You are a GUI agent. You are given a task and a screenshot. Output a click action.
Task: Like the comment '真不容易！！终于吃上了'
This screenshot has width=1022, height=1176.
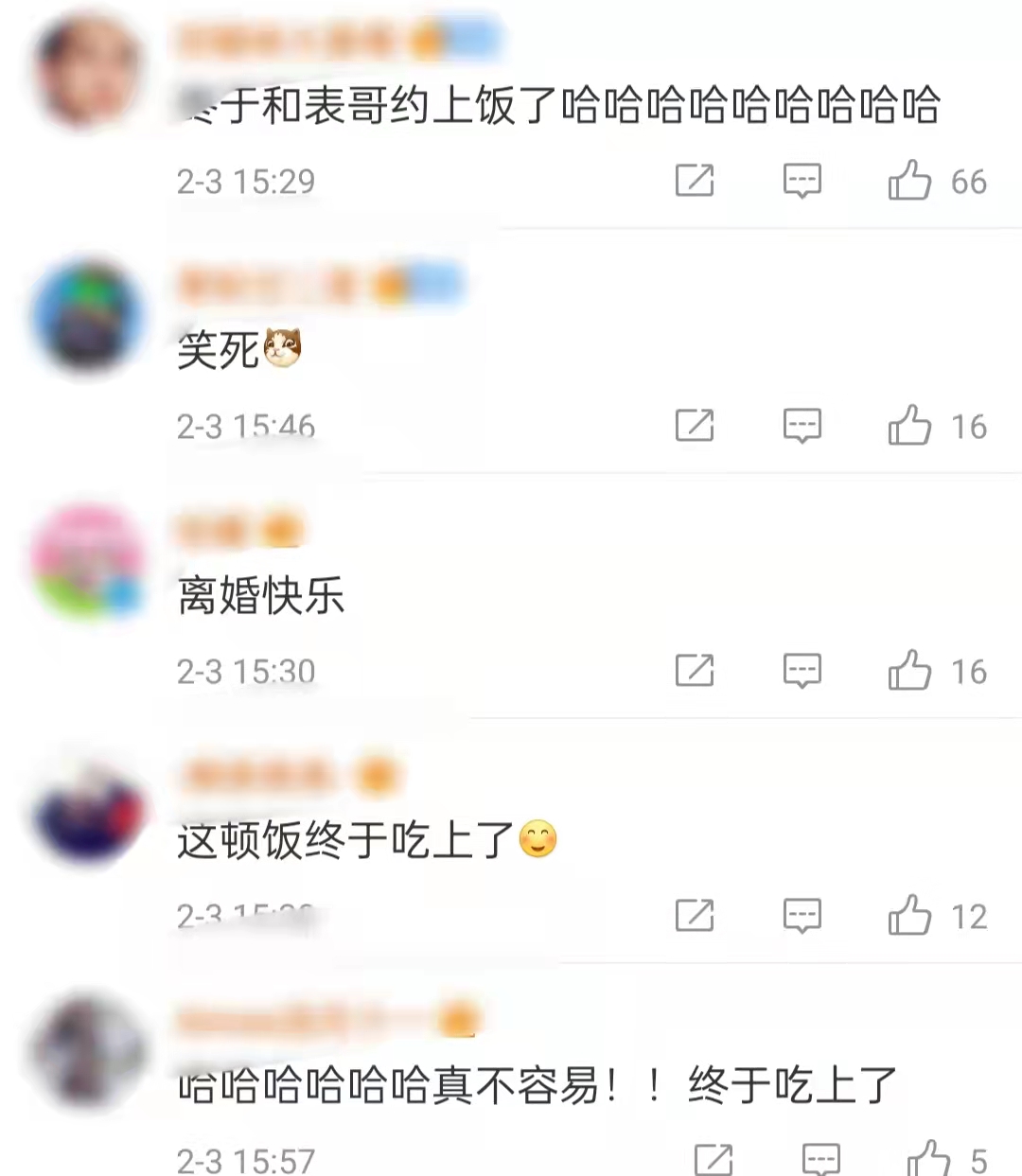(x=928, y=1159)
